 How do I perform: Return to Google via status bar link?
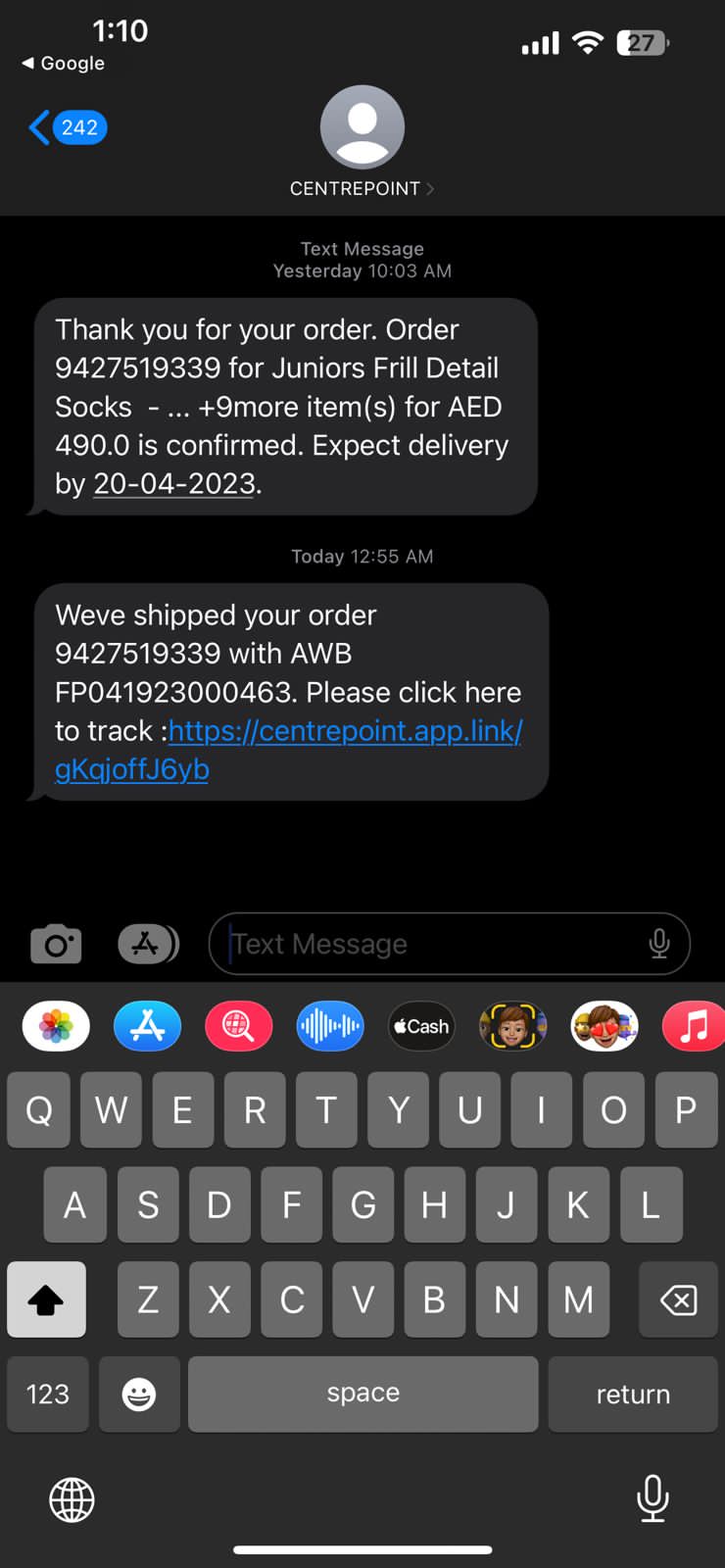point(64,63)
